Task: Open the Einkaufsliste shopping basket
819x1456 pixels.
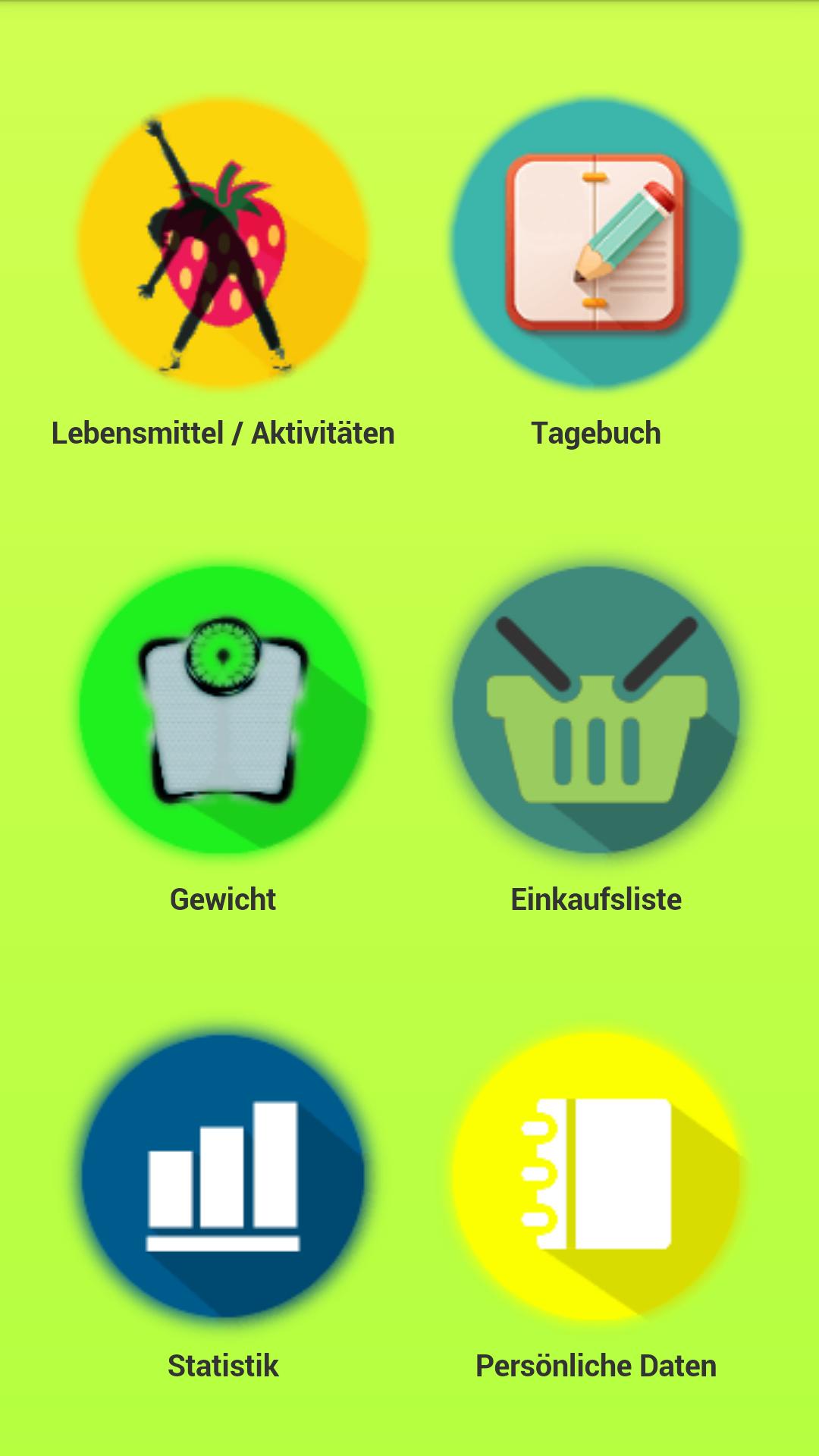Action: pos(596,709)
